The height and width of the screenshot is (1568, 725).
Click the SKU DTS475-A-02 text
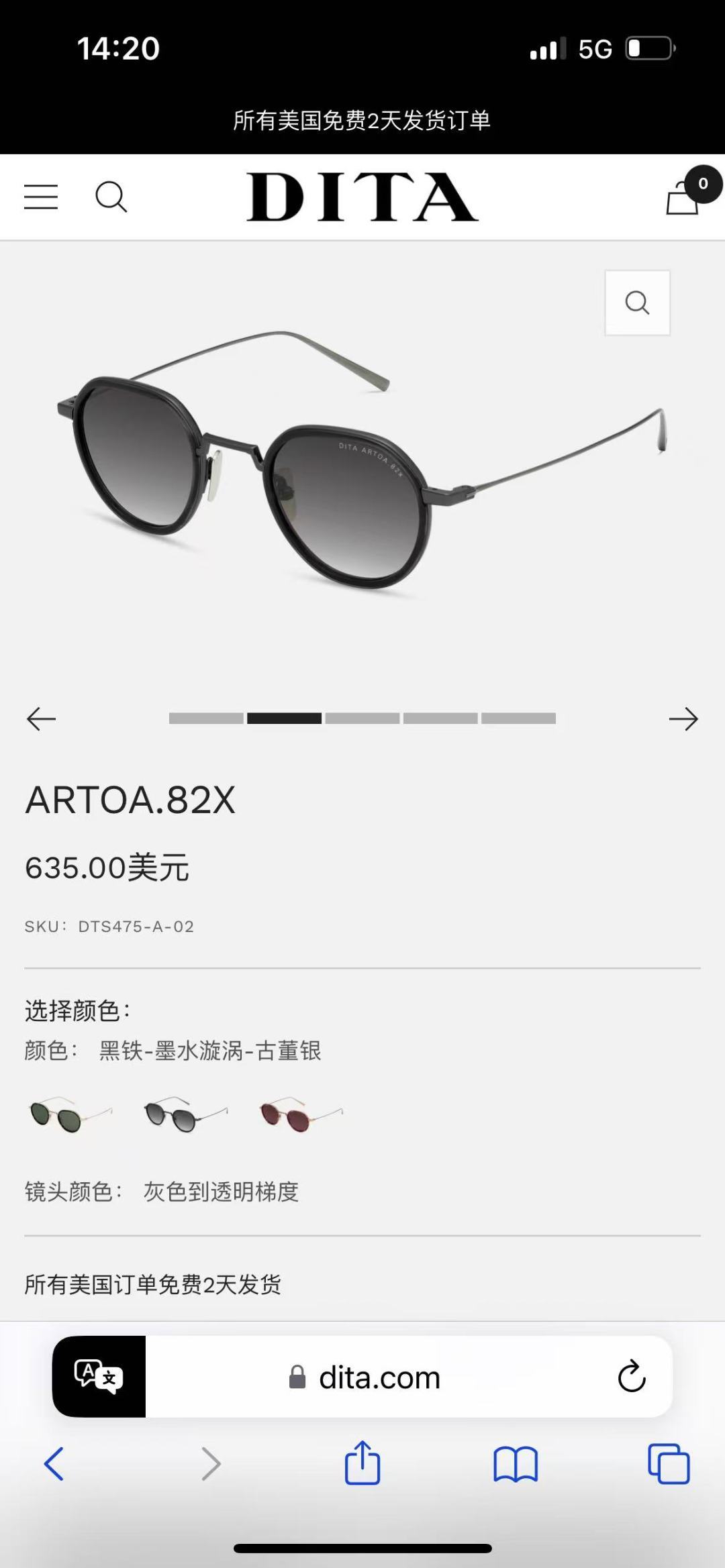pos(108,926)
